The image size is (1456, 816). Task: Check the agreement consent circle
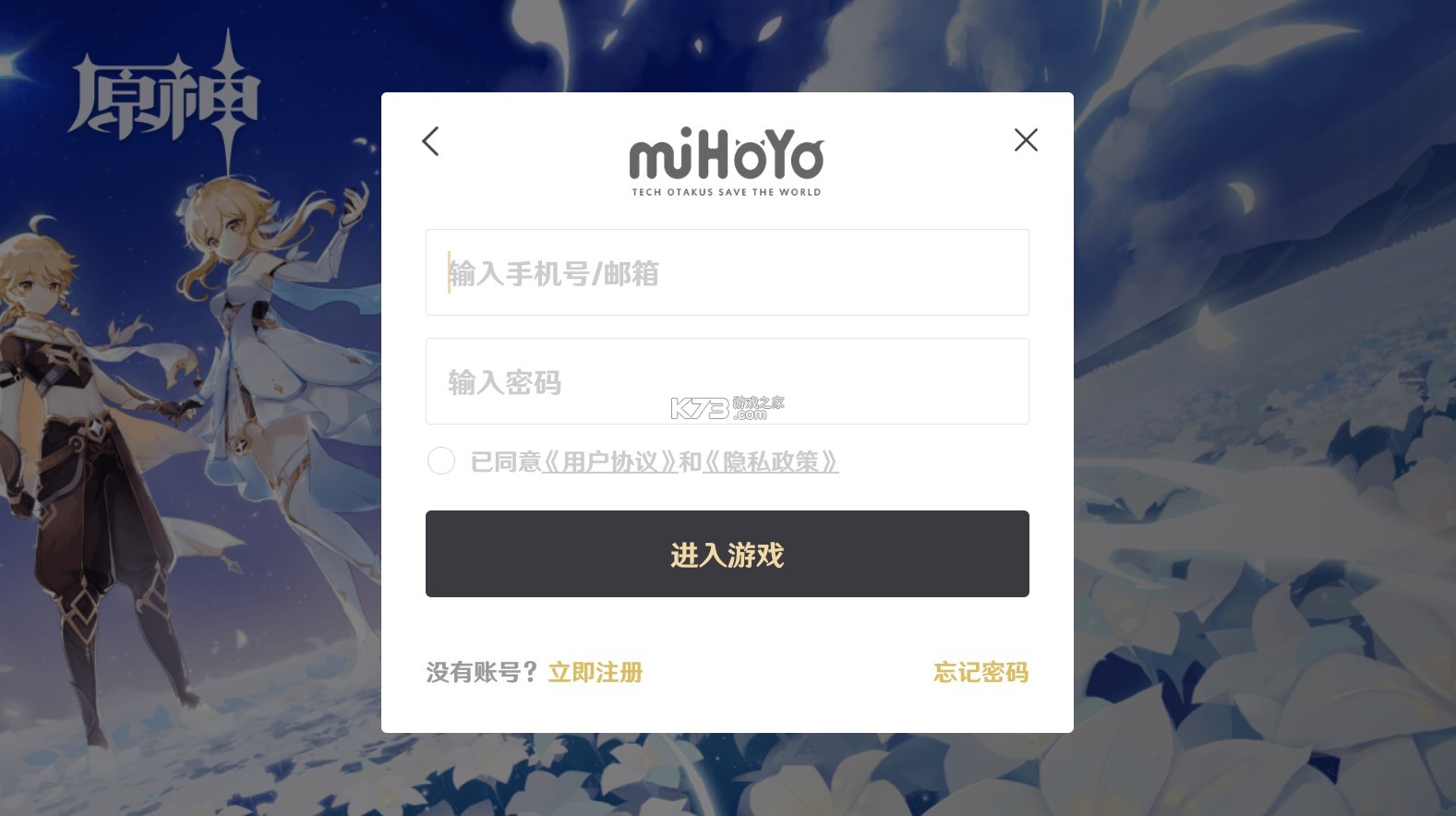[441, 461]
